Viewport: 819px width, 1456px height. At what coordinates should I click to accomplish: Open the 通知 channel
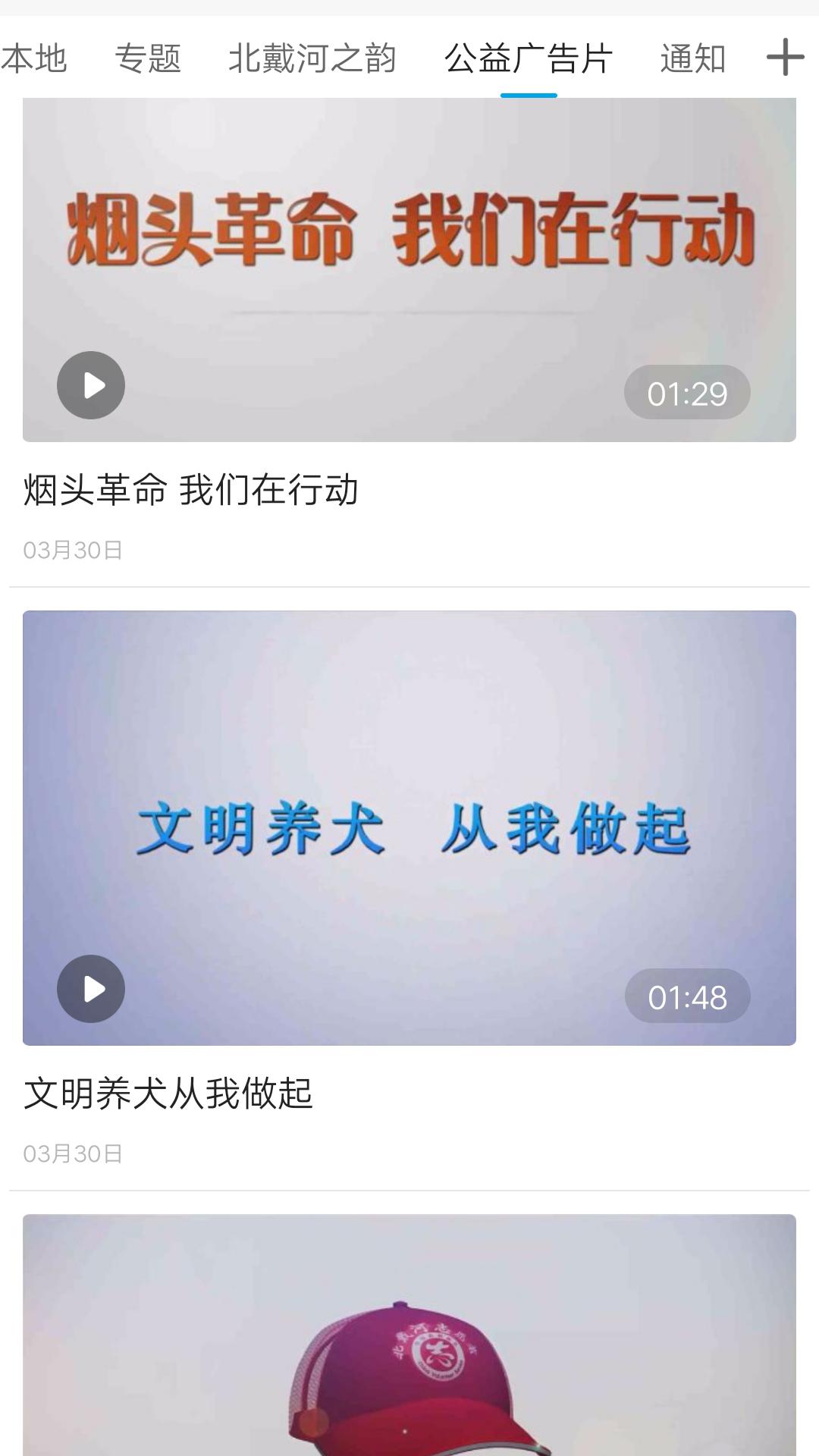coord(692,61)
